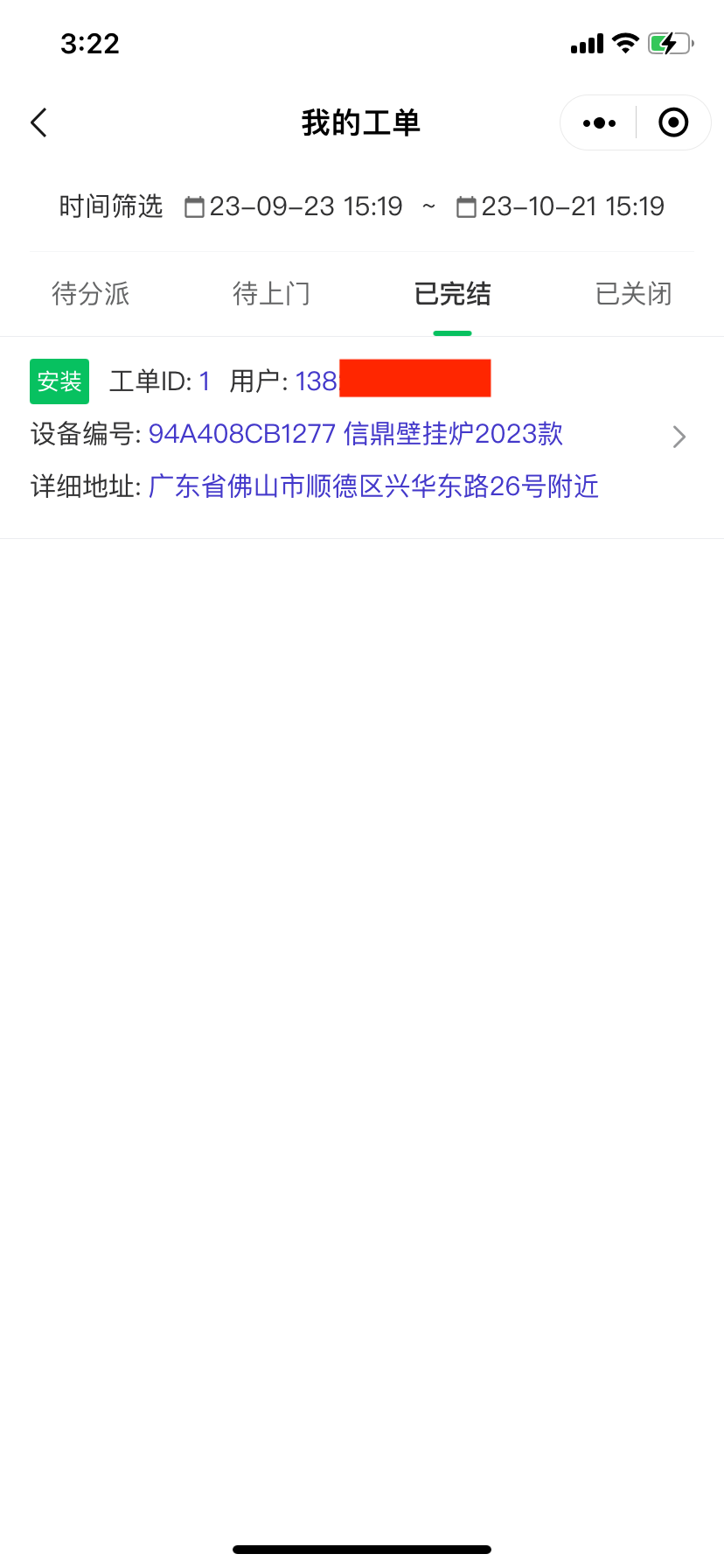Close the mini program with the circle button
The image size is (724, 1568).
click(672, 123)
